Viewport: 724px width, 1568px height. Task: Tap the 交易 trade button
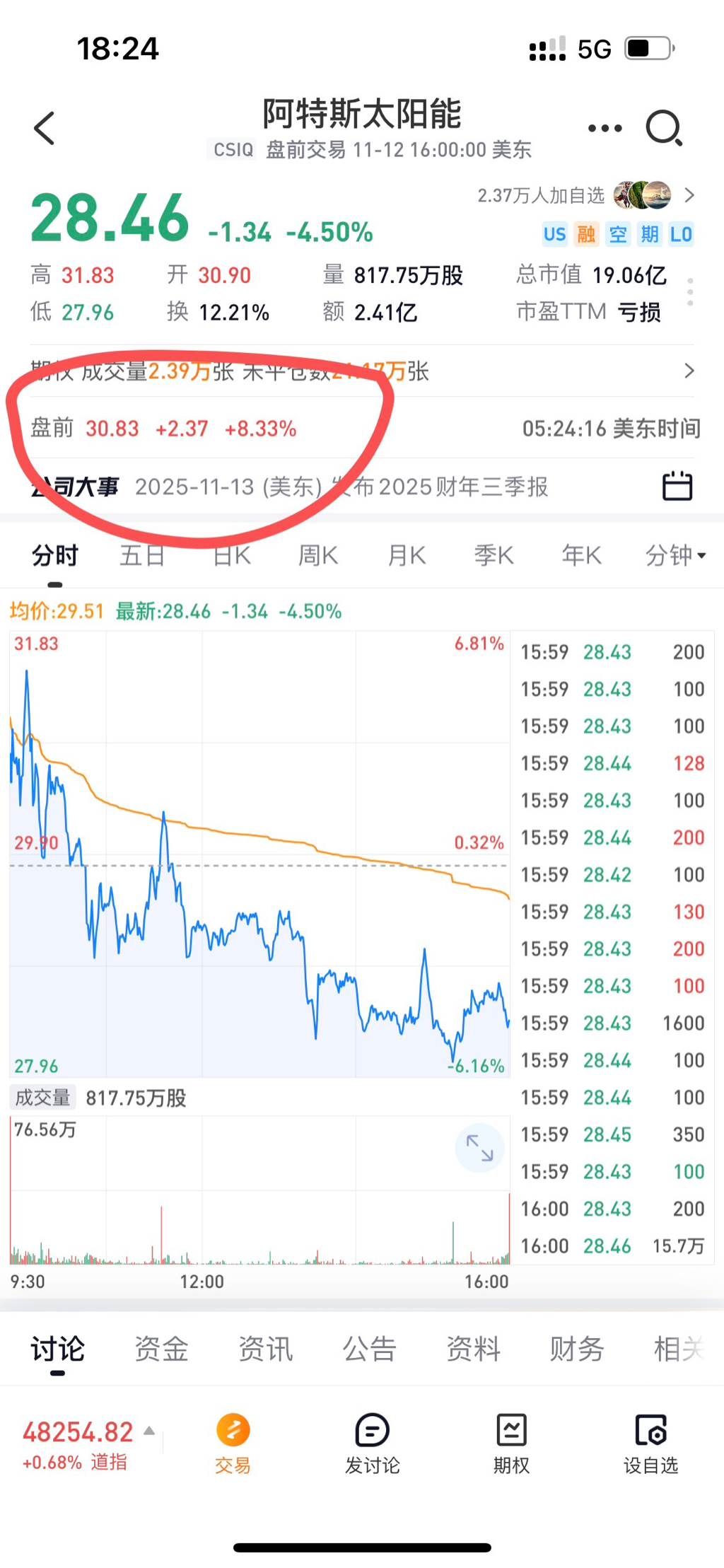point(233,1443)
